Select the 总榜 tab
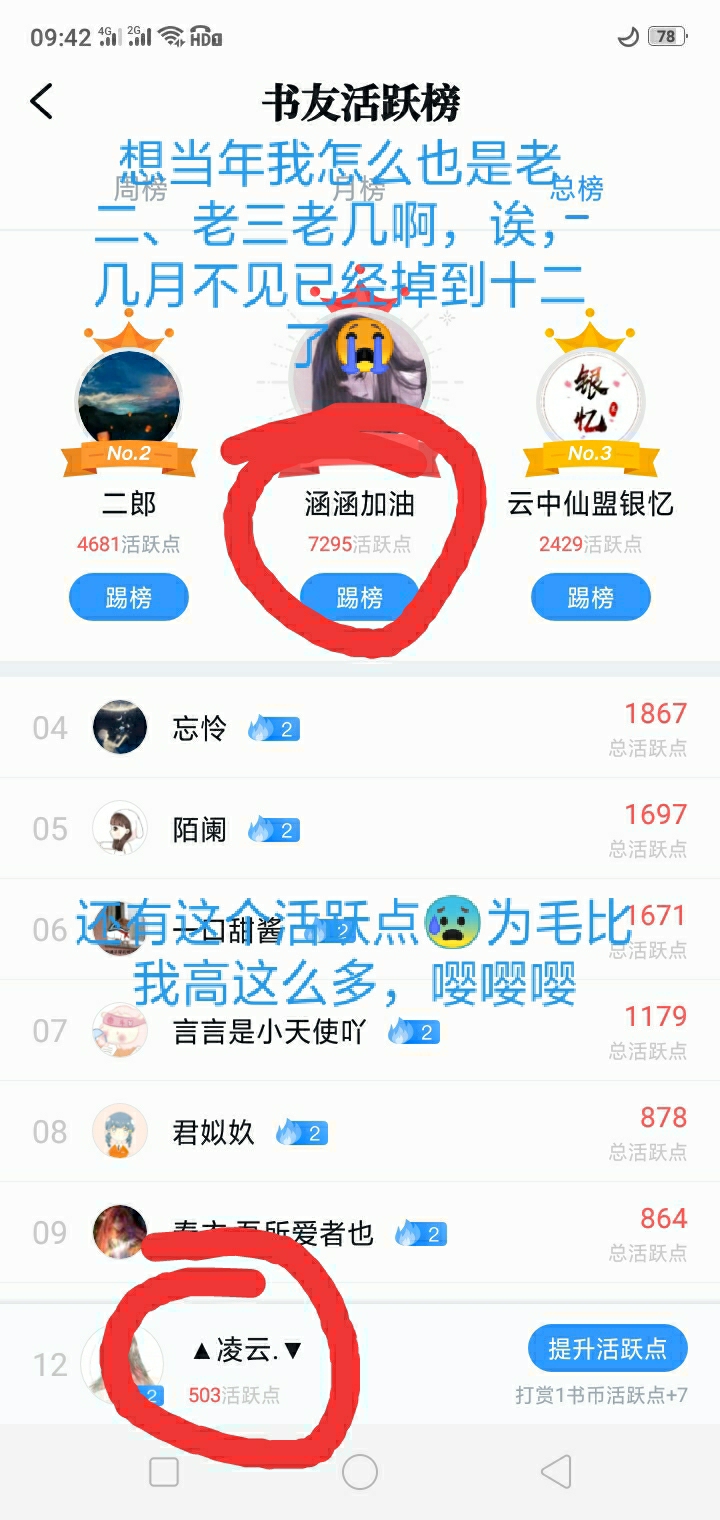Viewport: 720px width, 1520px height. pos(577,188)
